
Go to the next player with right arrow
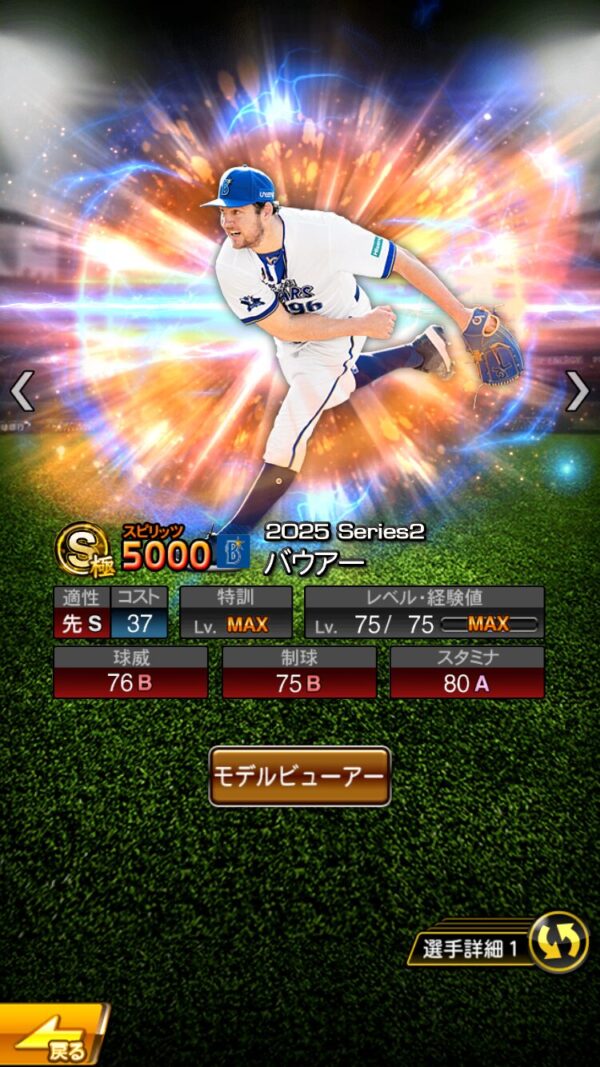(x=577, y=391)
